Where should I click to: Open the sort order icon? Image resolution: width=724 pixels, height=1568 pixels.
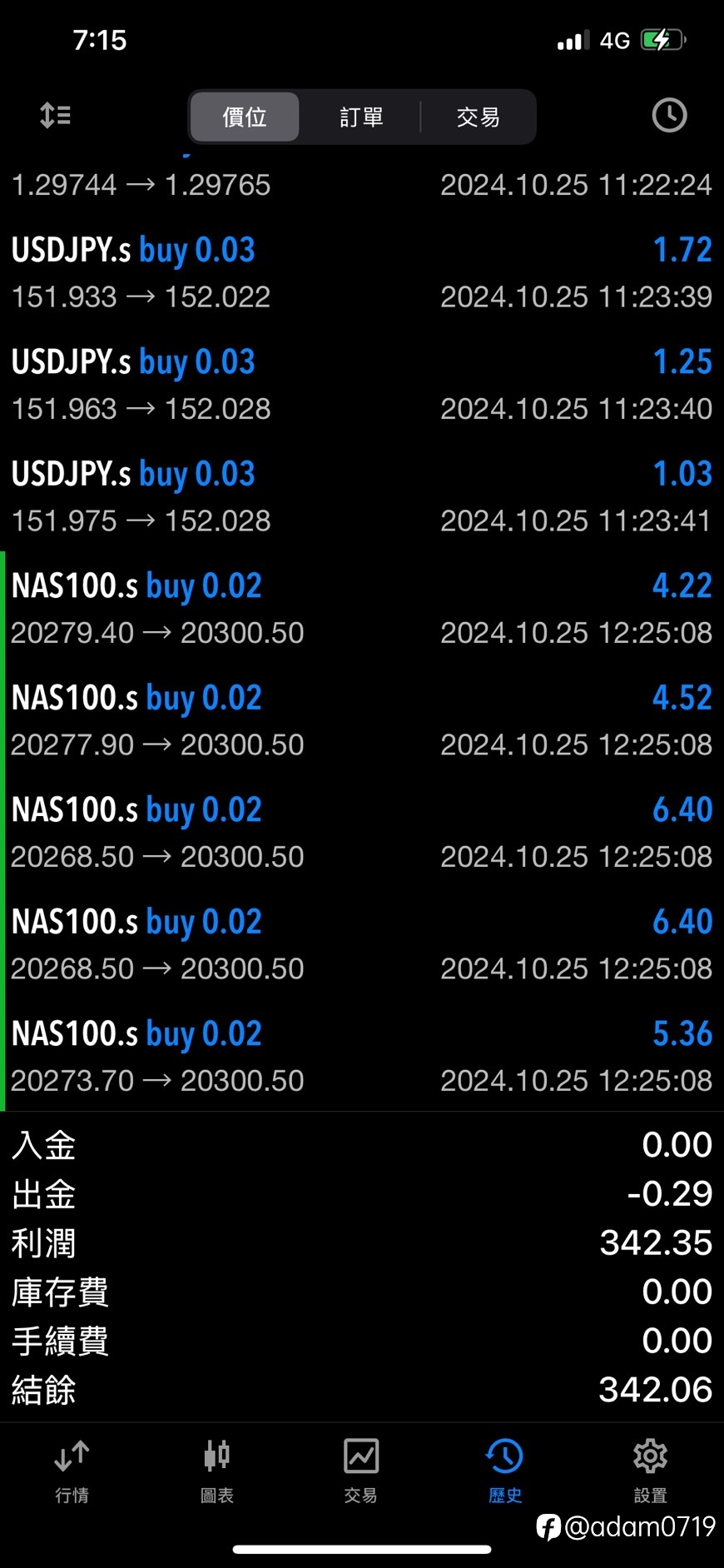tap(55, 115)
